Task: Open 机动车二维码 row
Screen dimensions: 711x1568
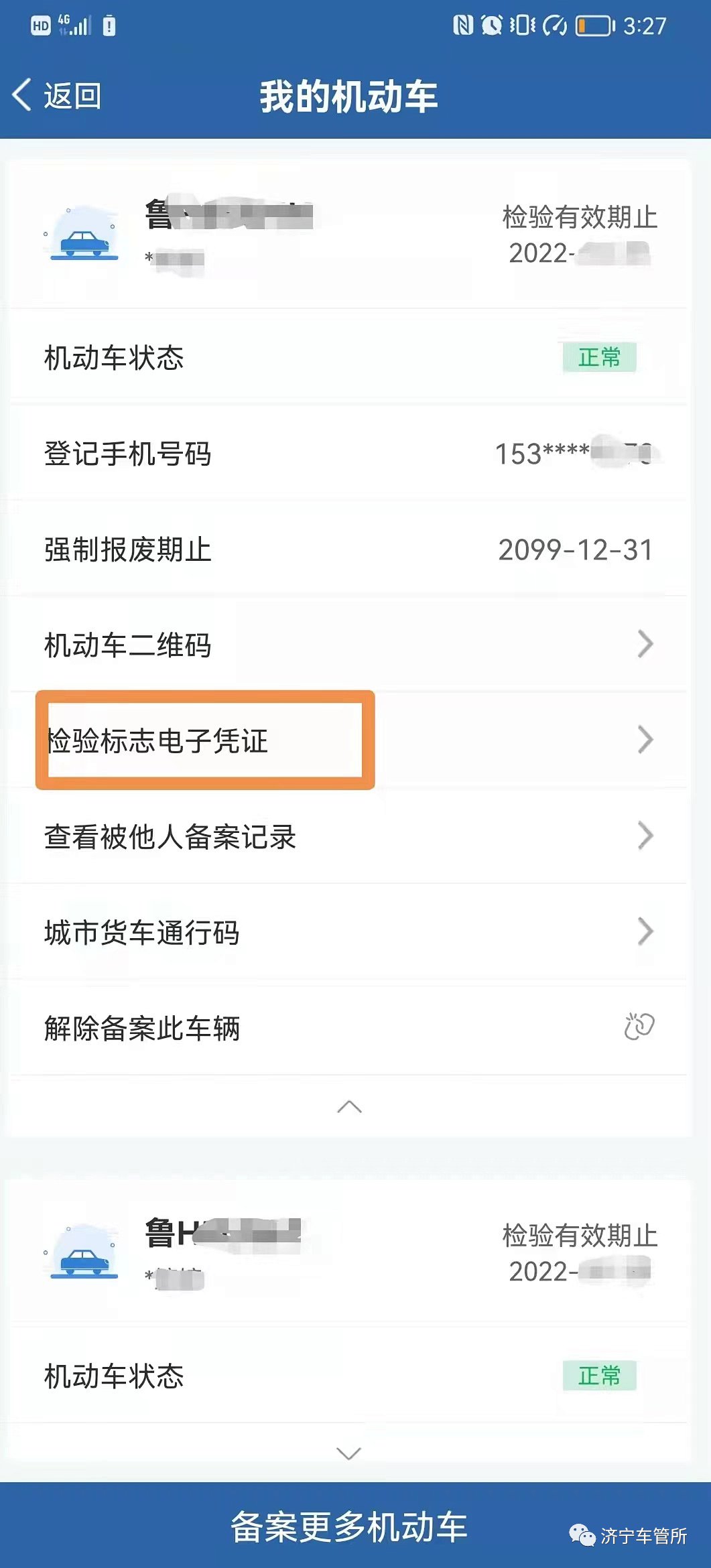Action: click(348, 645)
